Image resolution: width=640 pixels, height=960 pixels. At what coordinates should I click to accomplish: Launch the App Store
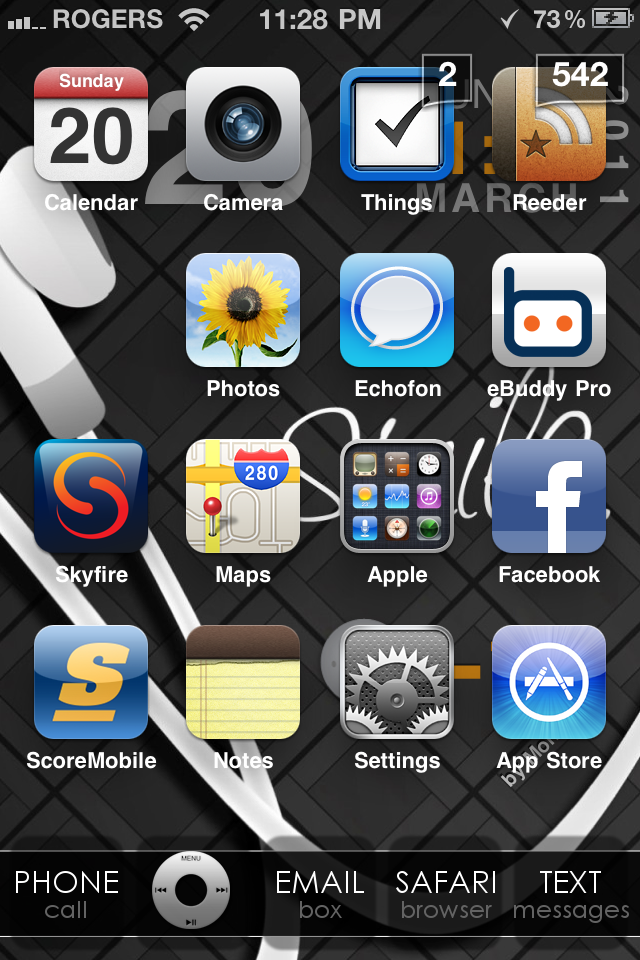pos(549,682)
